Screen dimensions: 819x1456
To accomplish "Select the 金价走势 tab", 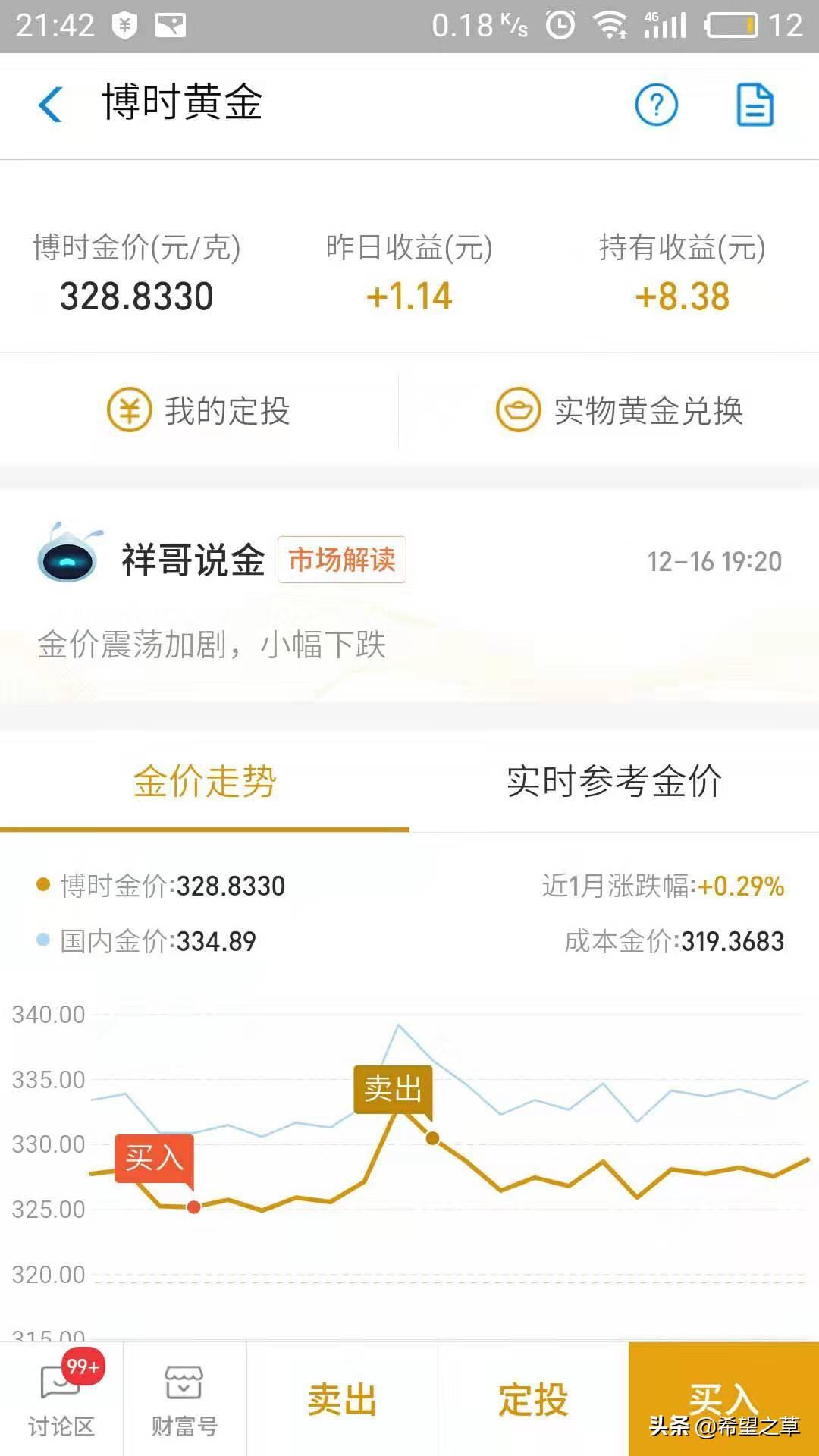I will point(205,782).
